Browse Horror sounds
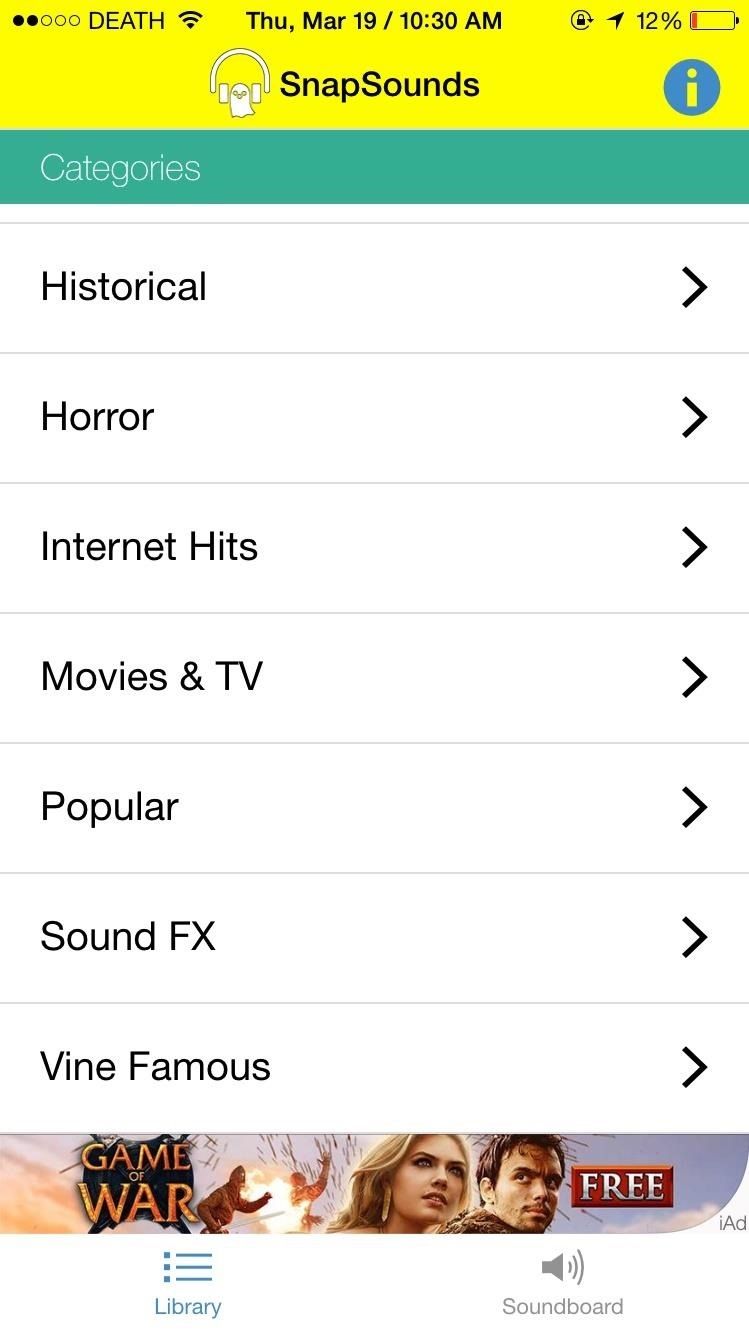The width and height of the screenshot is (749, 1334). [374, 418]
